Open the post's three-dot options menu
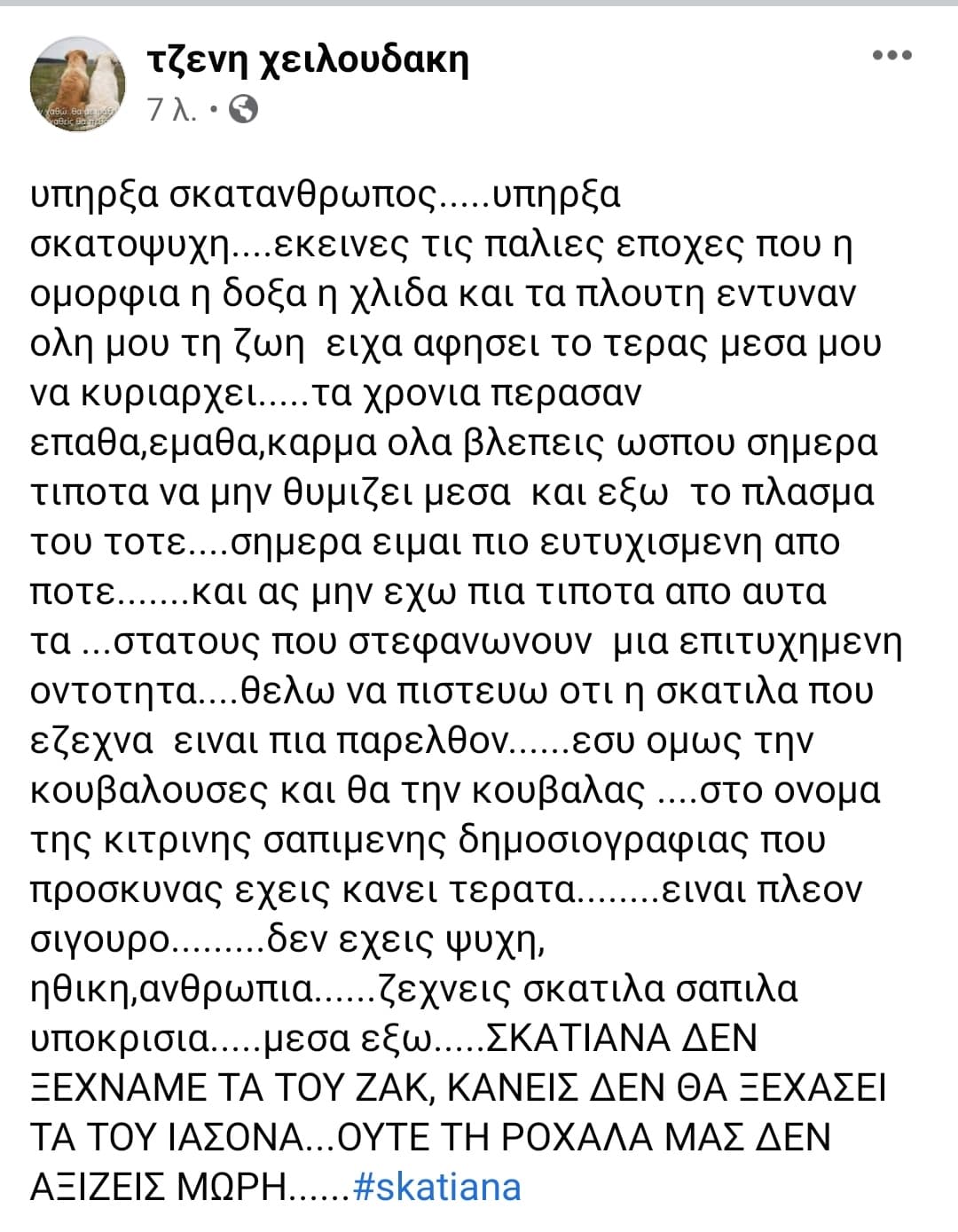 click(891, 55)
